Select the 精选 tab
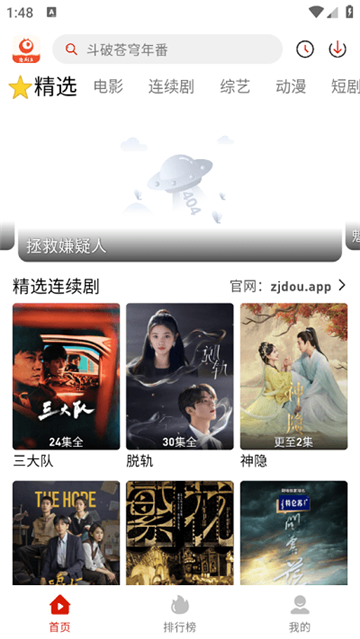The image size is (360, 639). pyautogui.click(x=43, y=86)
